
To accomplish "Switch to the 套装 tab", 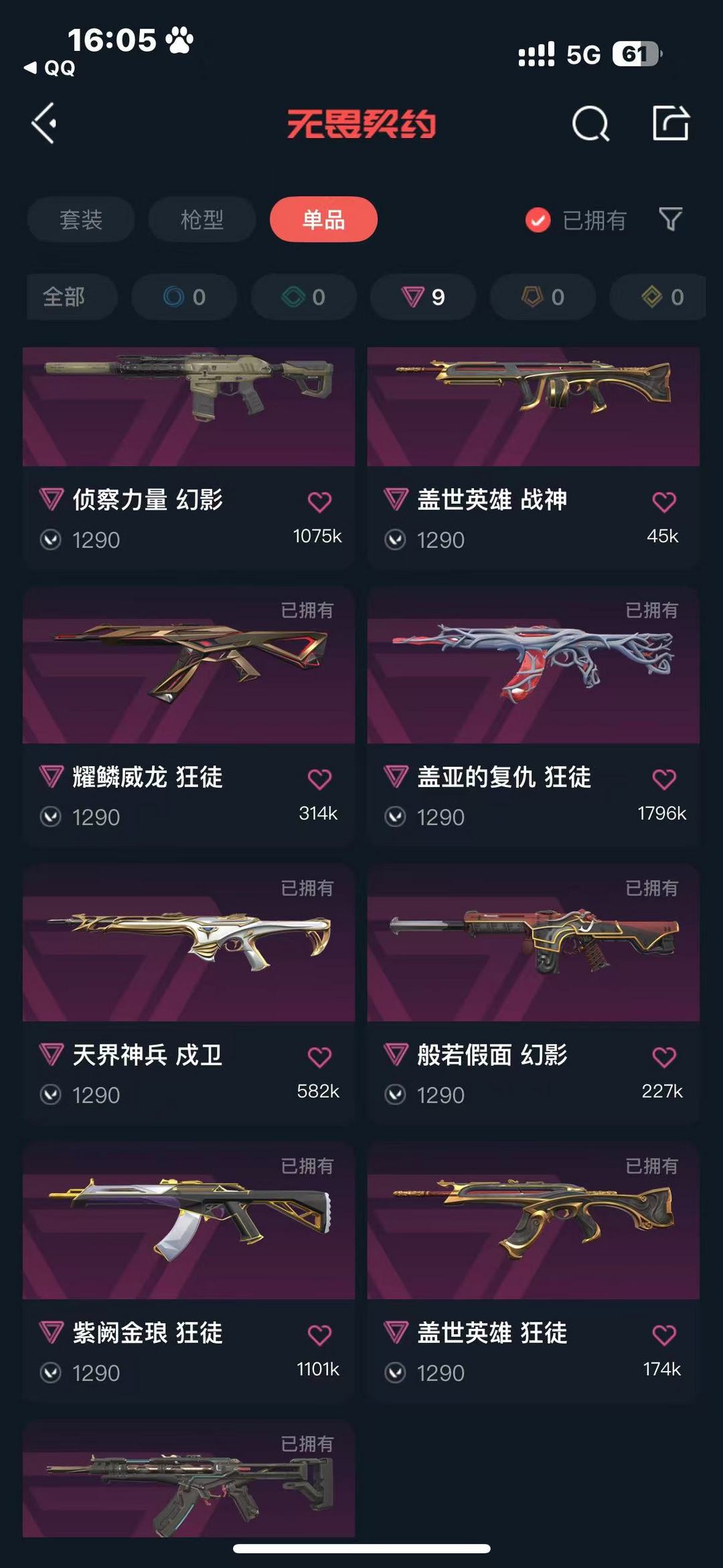I will pos(81,219).
